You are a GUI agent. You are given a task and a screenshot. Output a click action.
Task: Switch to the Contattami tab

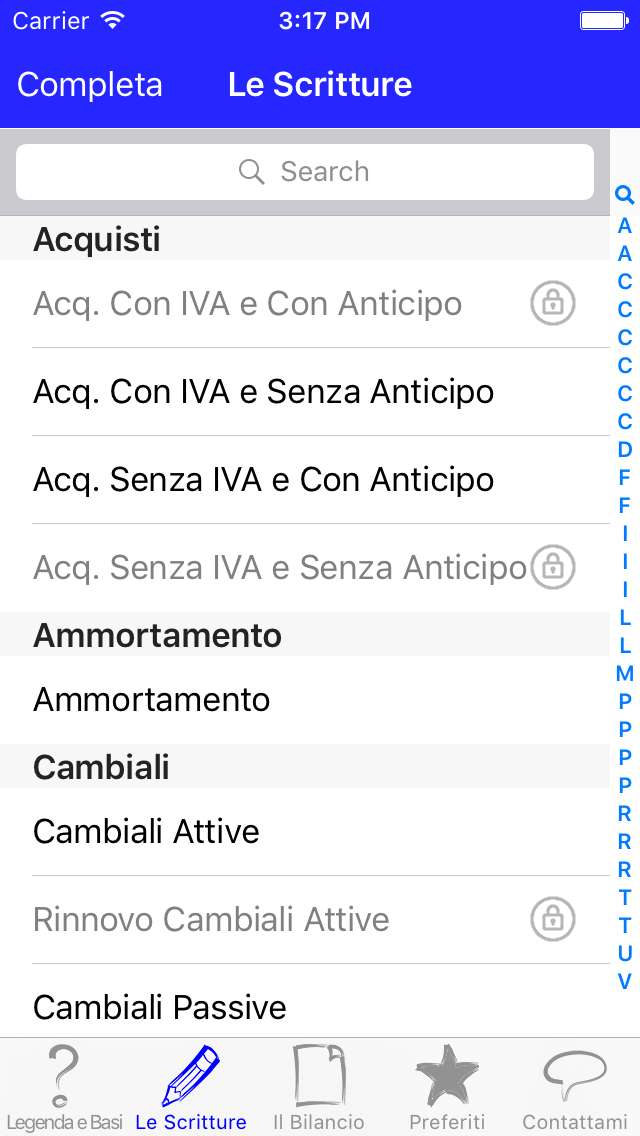click(x=575, y=1087)
